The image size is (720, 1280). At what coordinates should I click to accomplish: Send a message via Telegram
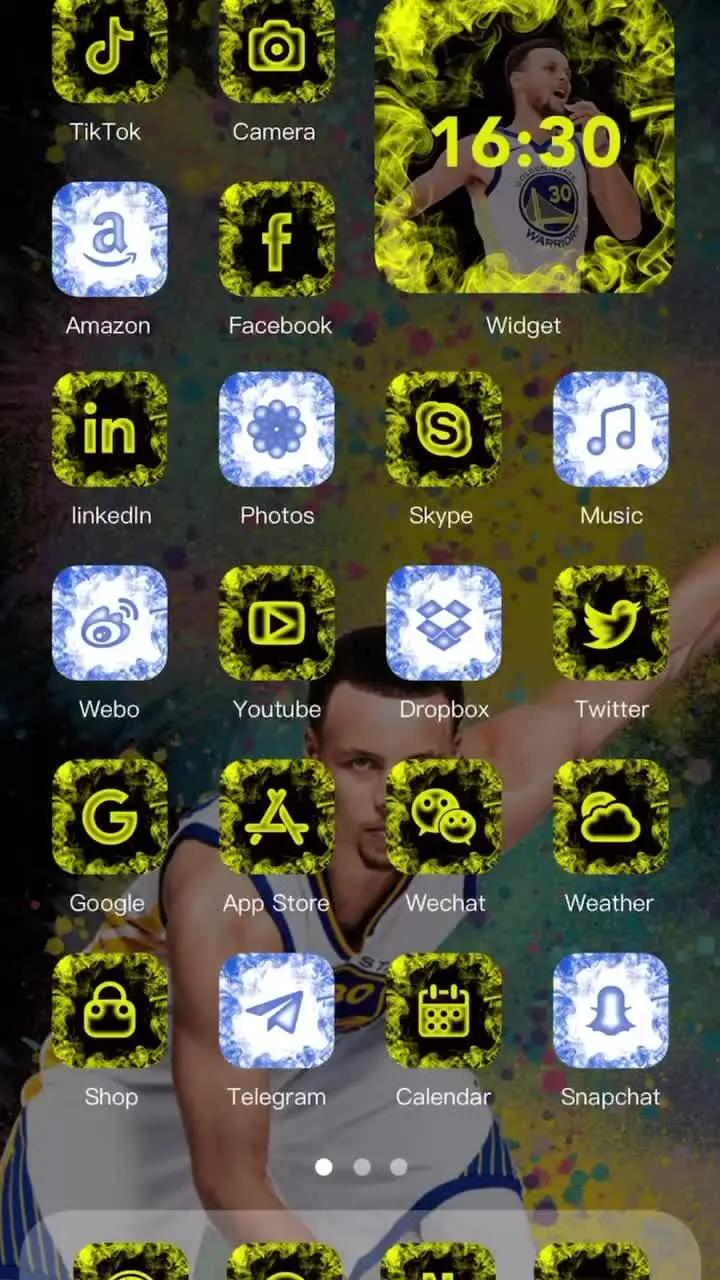coord(277,1010)
